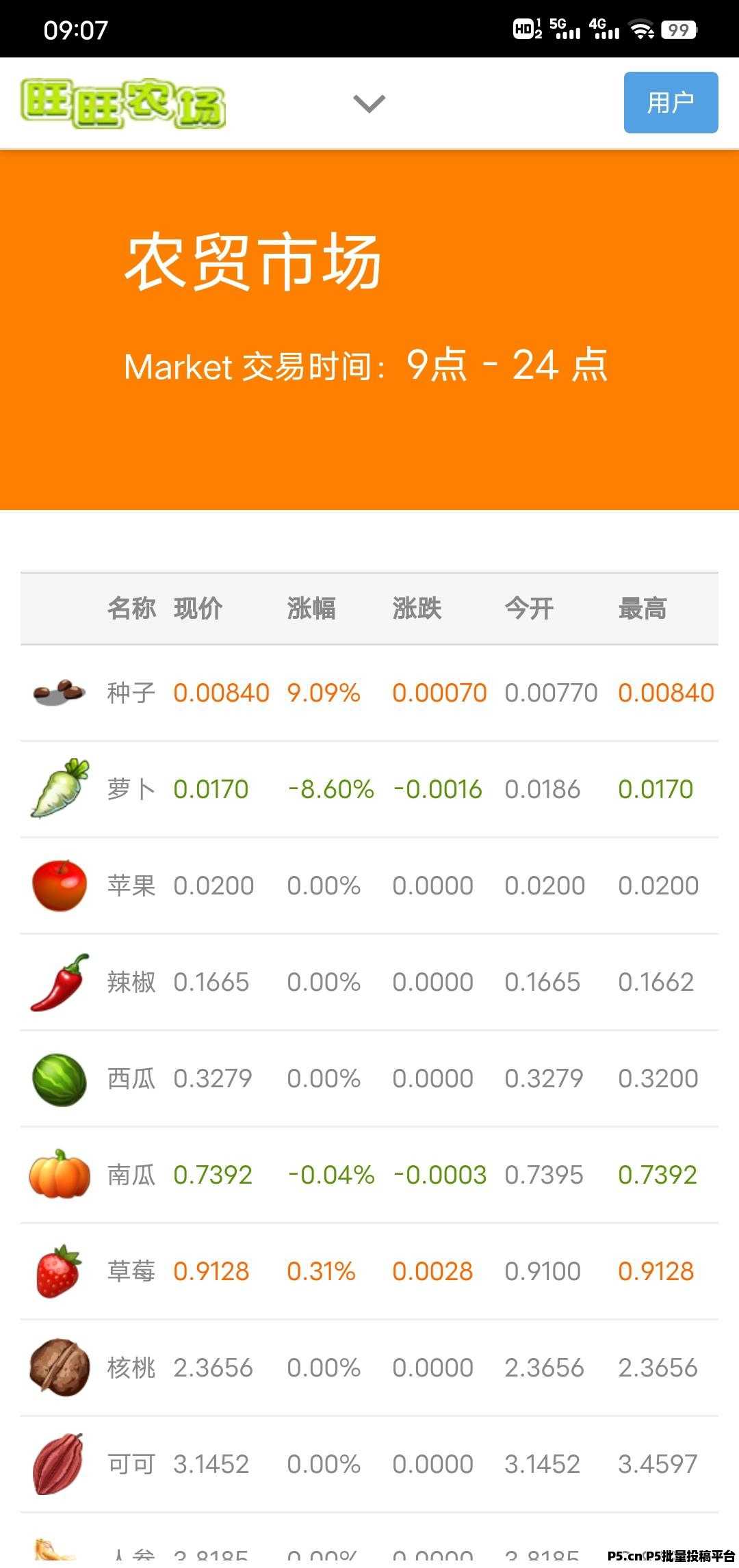The height and width of the screenshot is (1568, 739).
Task: Open the header dropdown chevron
Action: point(368,103)
